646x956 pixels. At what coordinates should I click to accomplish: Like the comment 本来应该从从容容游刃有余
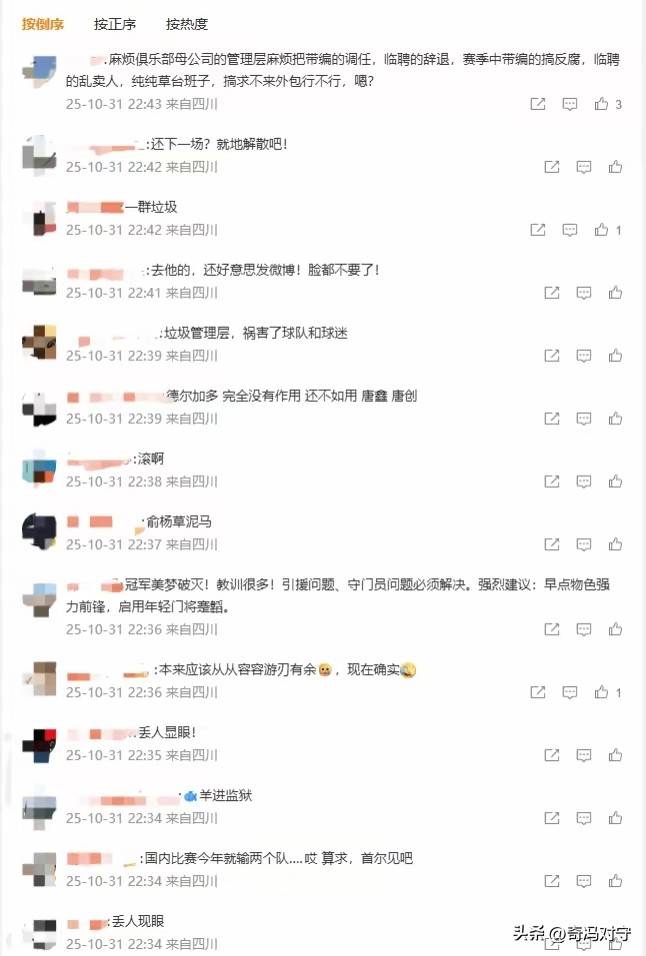[x=601, y=693]
